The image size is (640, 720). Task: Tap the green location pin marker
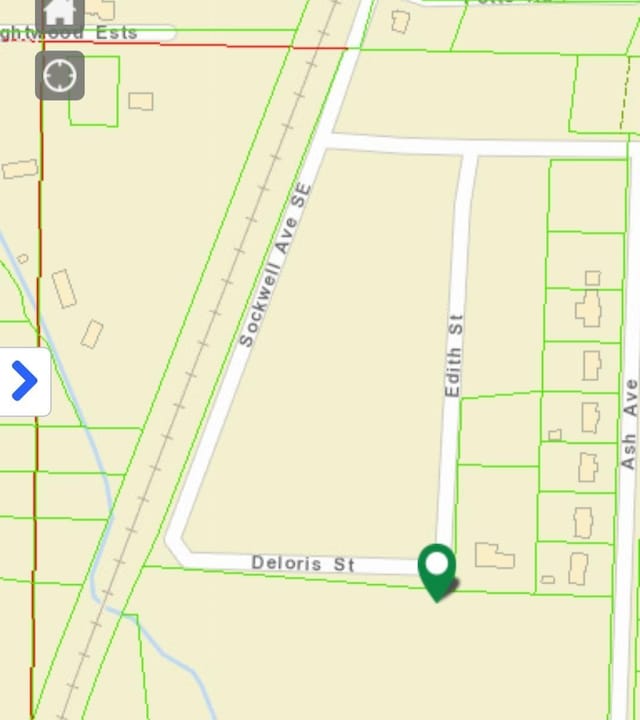pyautogui.click(x=436, y=570)
